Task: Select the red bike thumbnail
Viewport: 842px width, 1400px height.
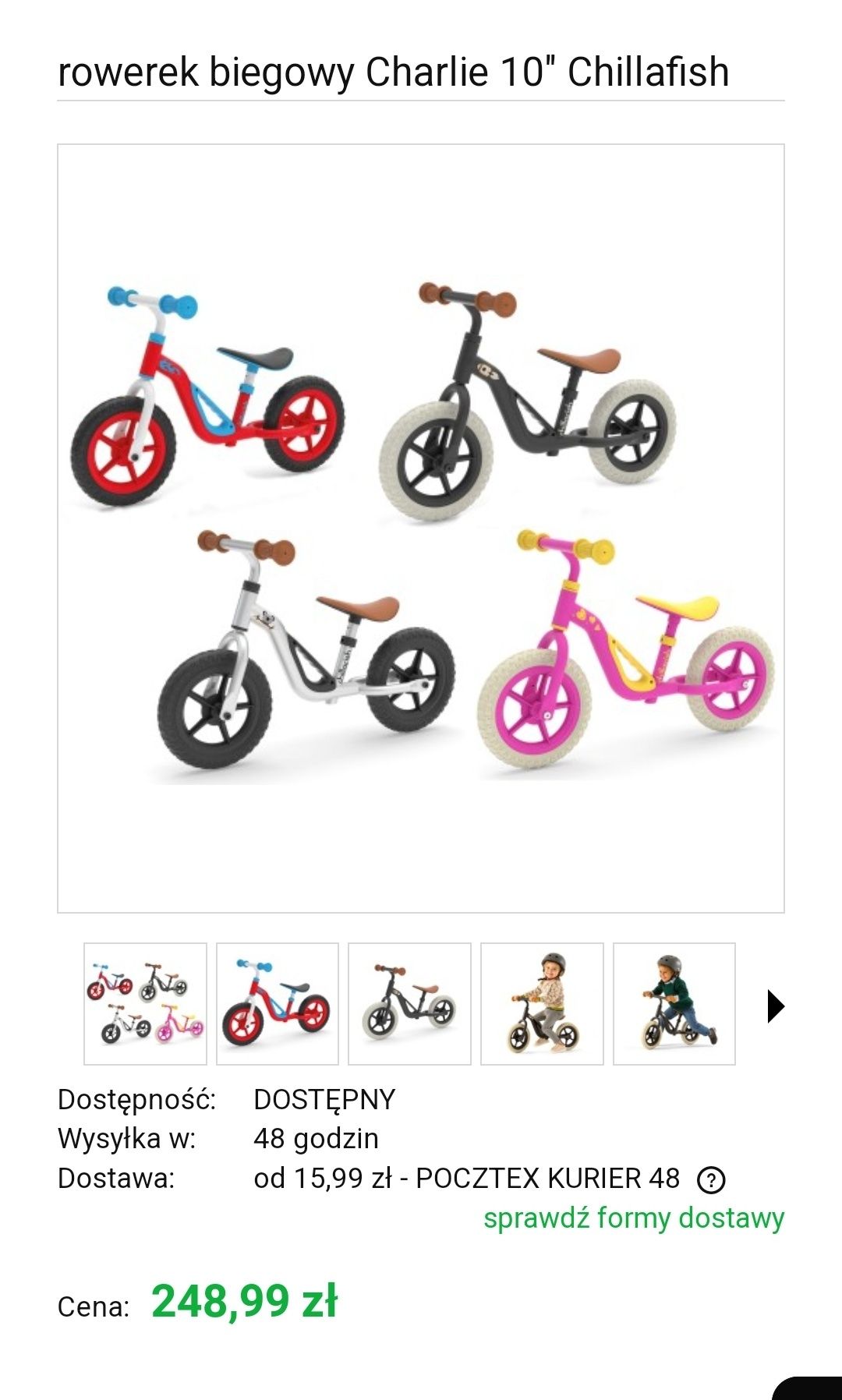Action: click(x=278, y=1004)
